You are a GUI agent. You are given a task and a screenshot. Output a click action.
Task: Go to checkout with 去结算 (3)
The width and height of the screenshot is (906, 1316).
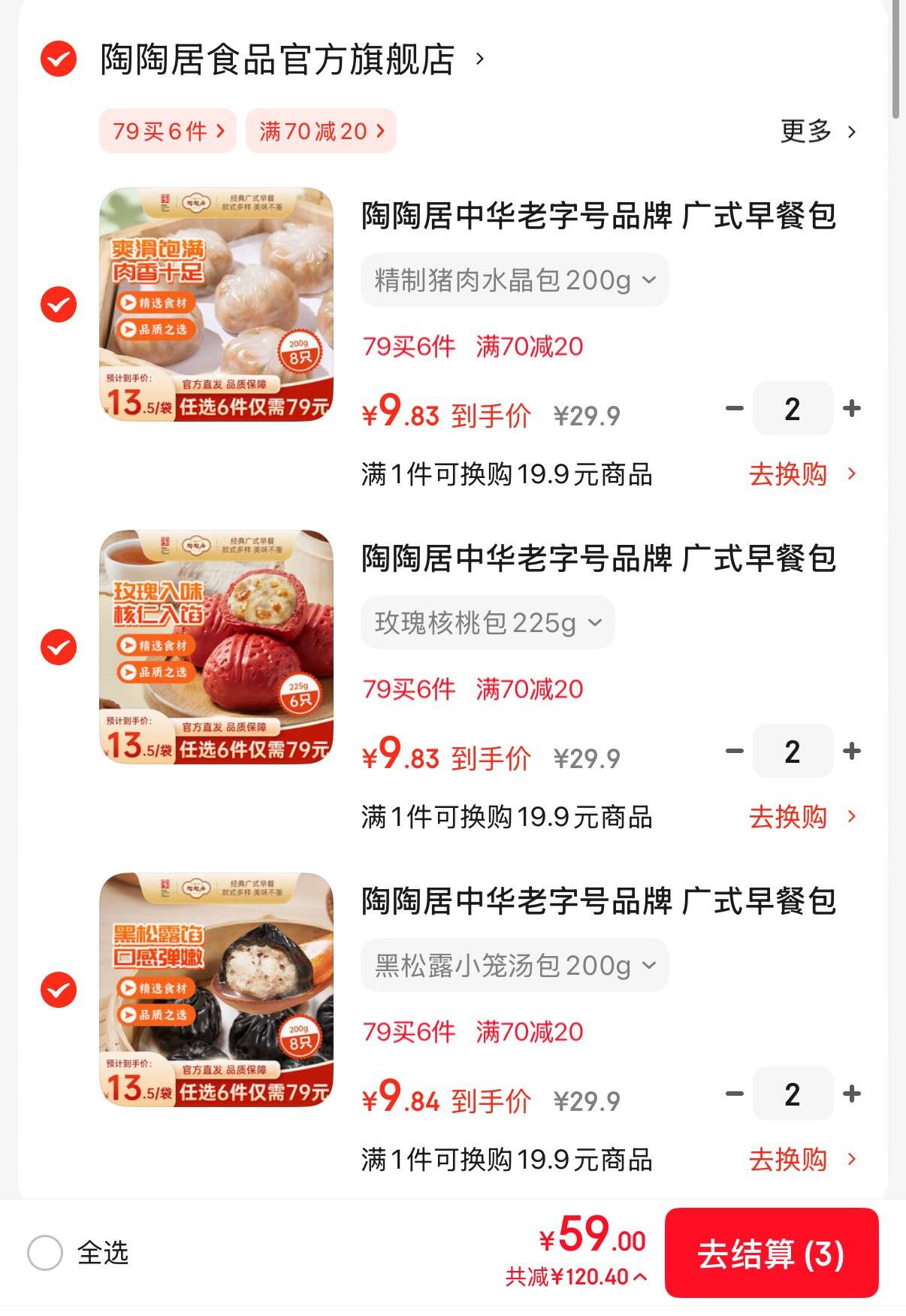tap(771, 1254)
